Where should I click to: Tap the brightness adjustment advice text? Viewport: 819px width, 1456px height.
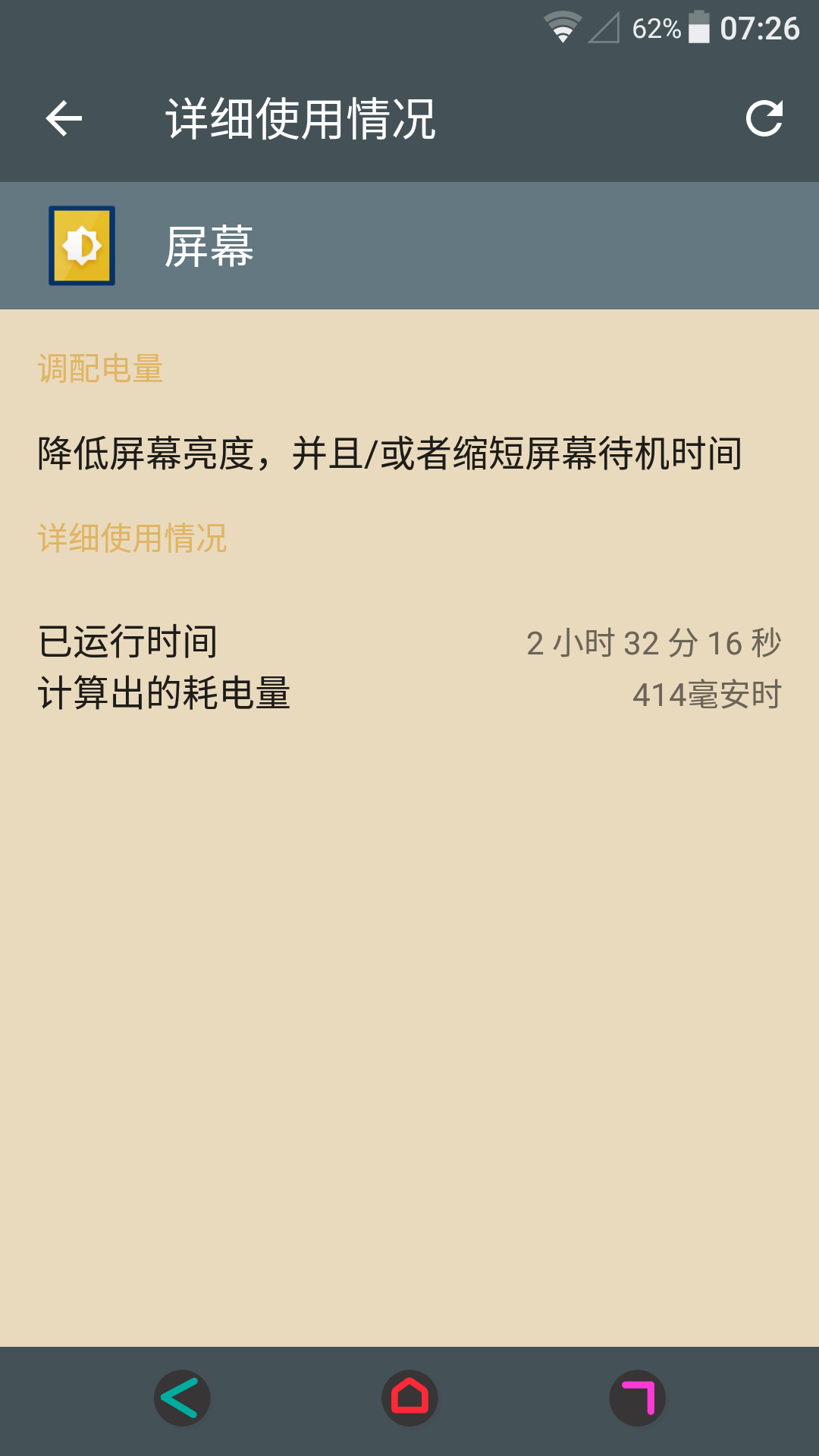coord(390,453)
